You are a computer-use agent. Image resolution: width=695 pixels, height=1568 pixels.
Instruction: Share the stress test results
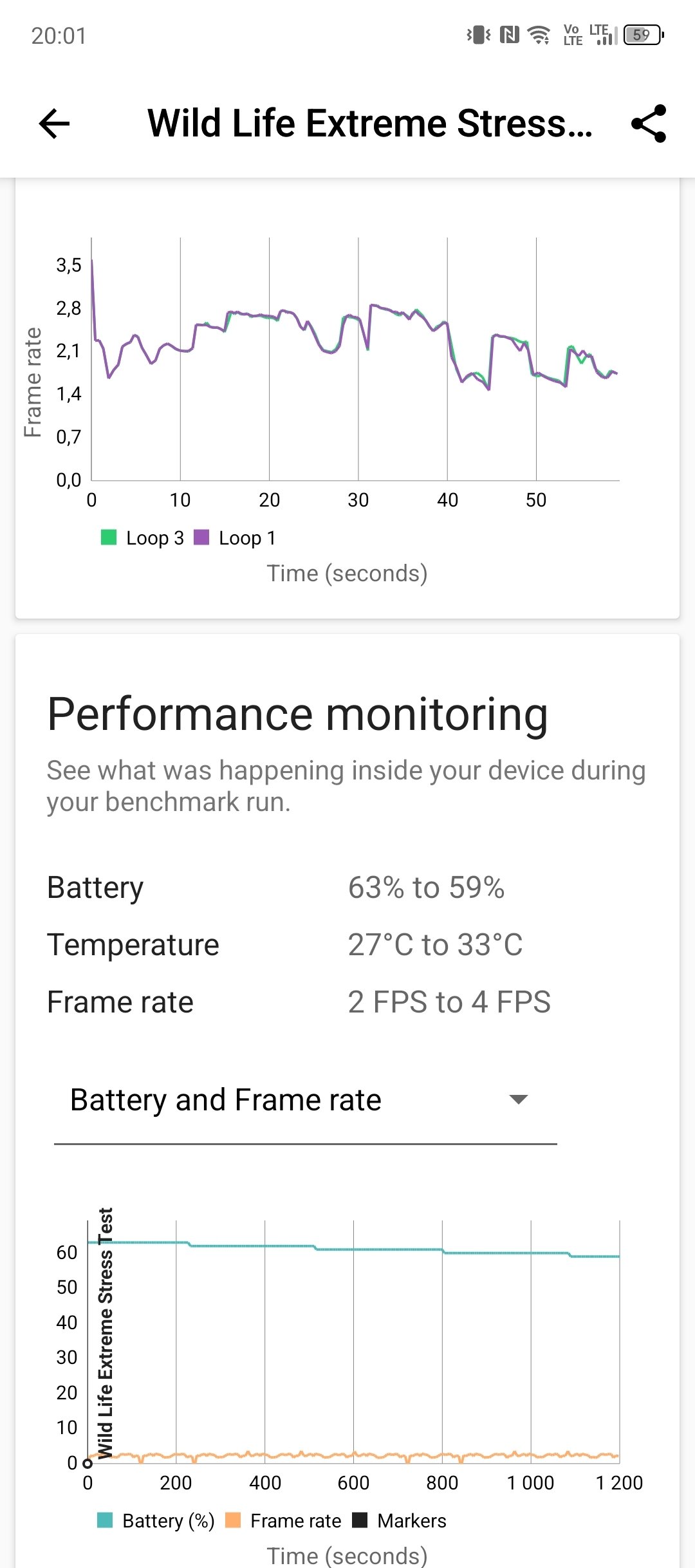point(648,124)
